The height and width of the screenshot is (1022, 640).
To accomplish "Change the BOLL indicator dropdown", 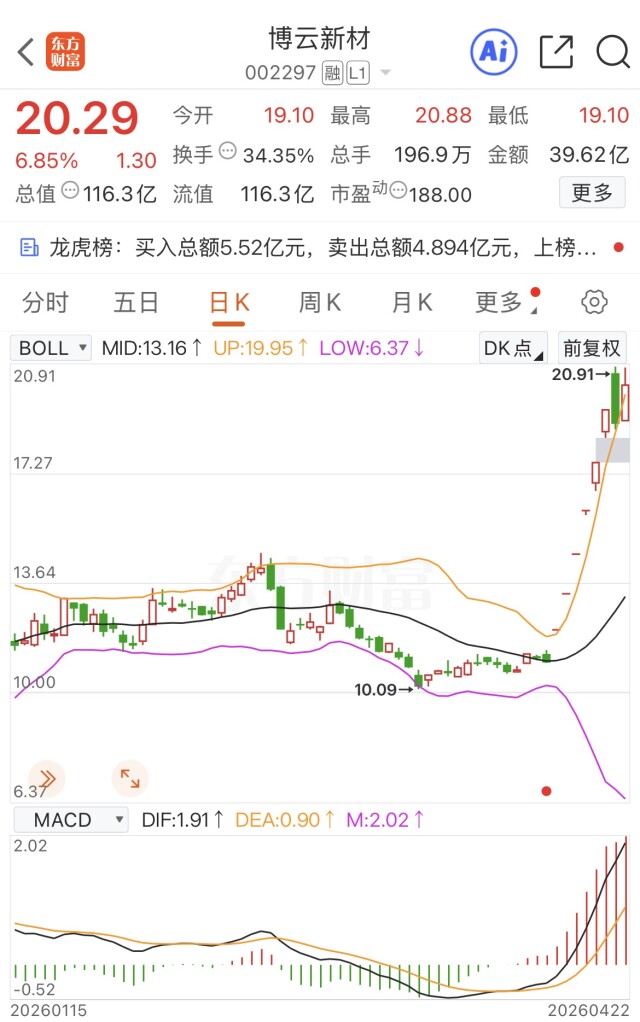I will pos(52,348).
